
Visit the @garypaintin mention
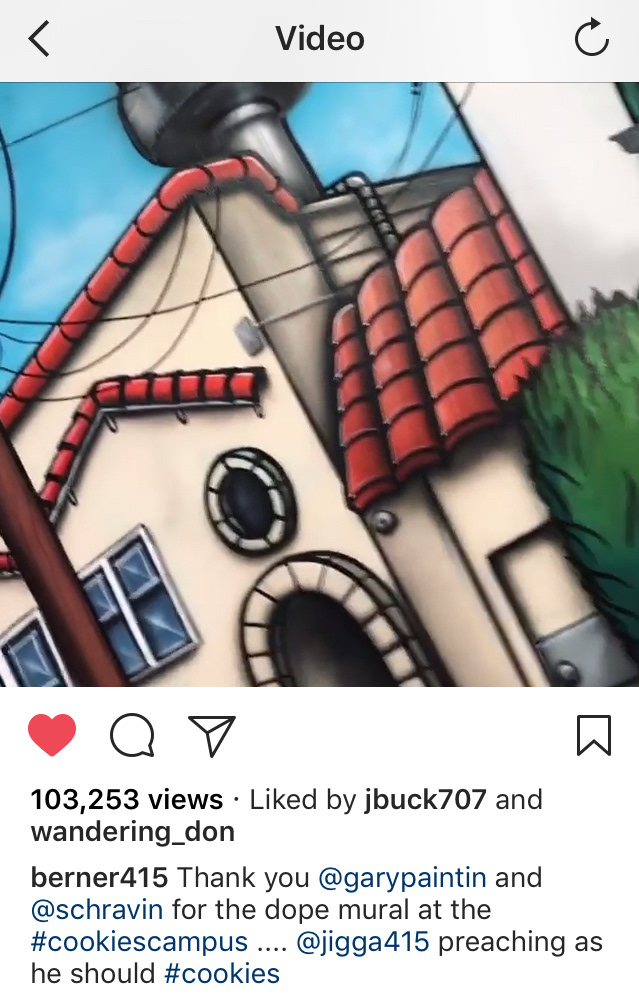(402, 878)
